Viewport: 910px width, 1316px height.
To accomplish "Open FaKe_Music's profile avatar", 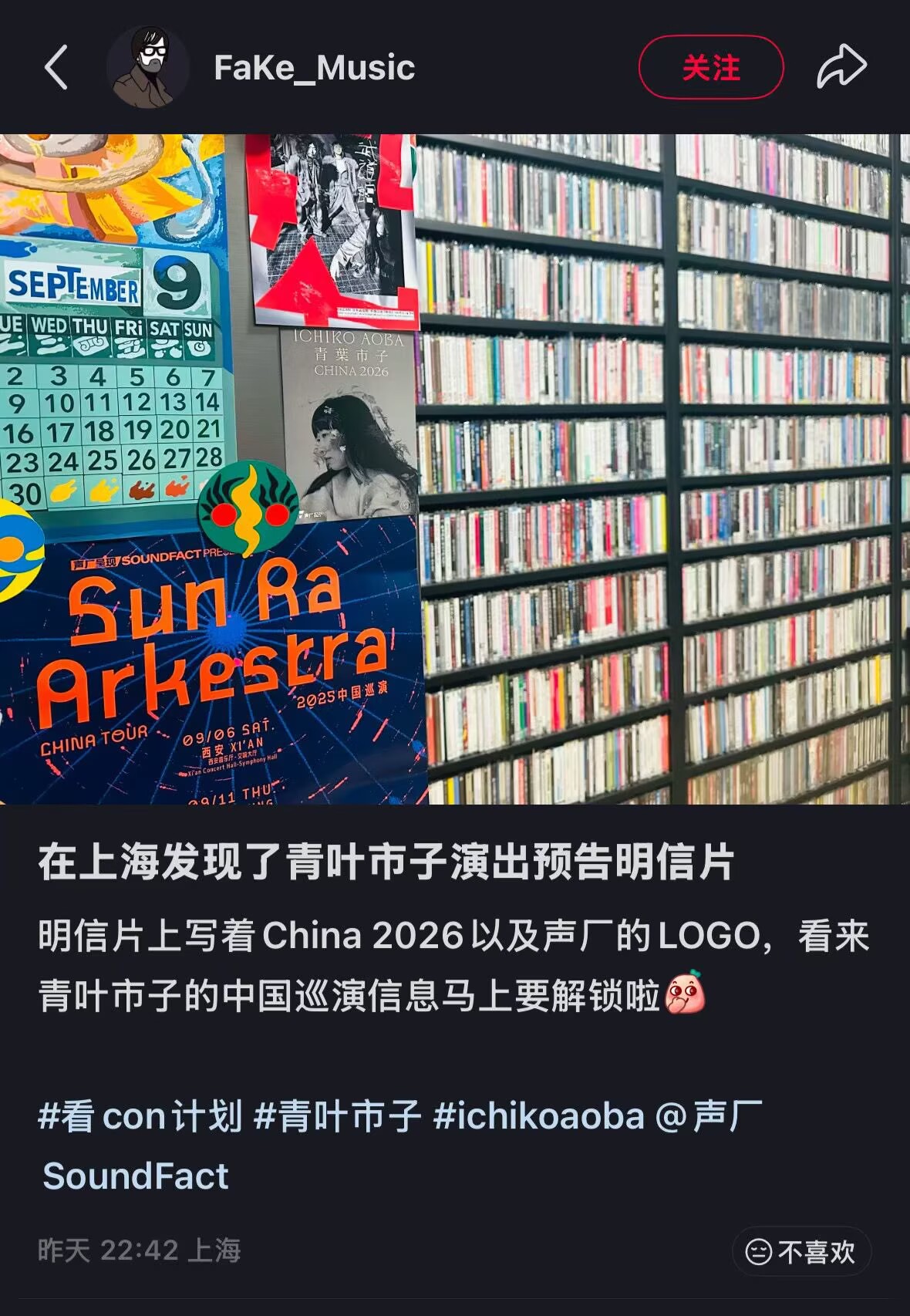I will (x=148, y=68).
